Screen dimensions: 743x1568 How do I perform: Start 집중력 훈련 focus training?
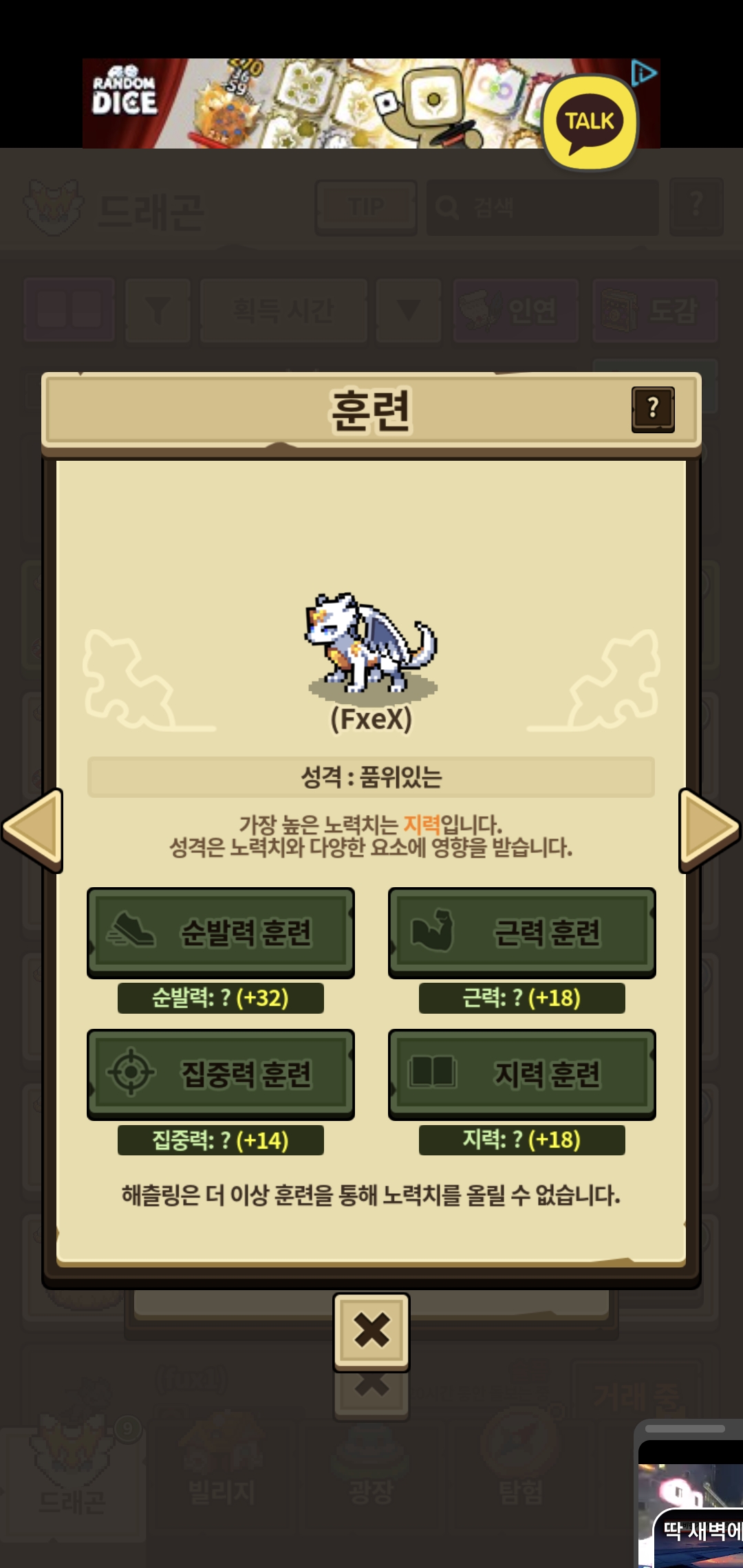point(221,1074)
